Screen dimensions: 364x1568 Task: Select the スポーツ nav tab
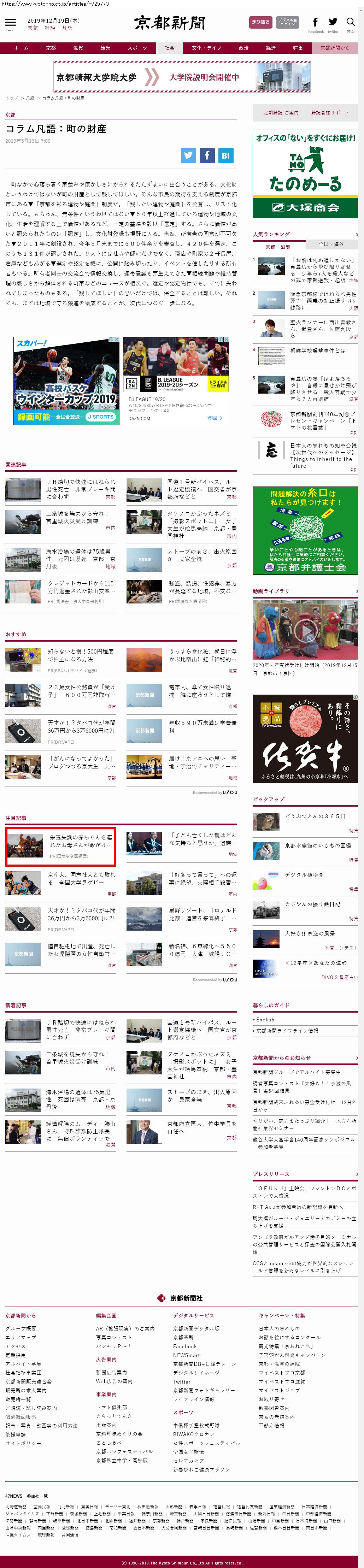[x=137, y=48]
